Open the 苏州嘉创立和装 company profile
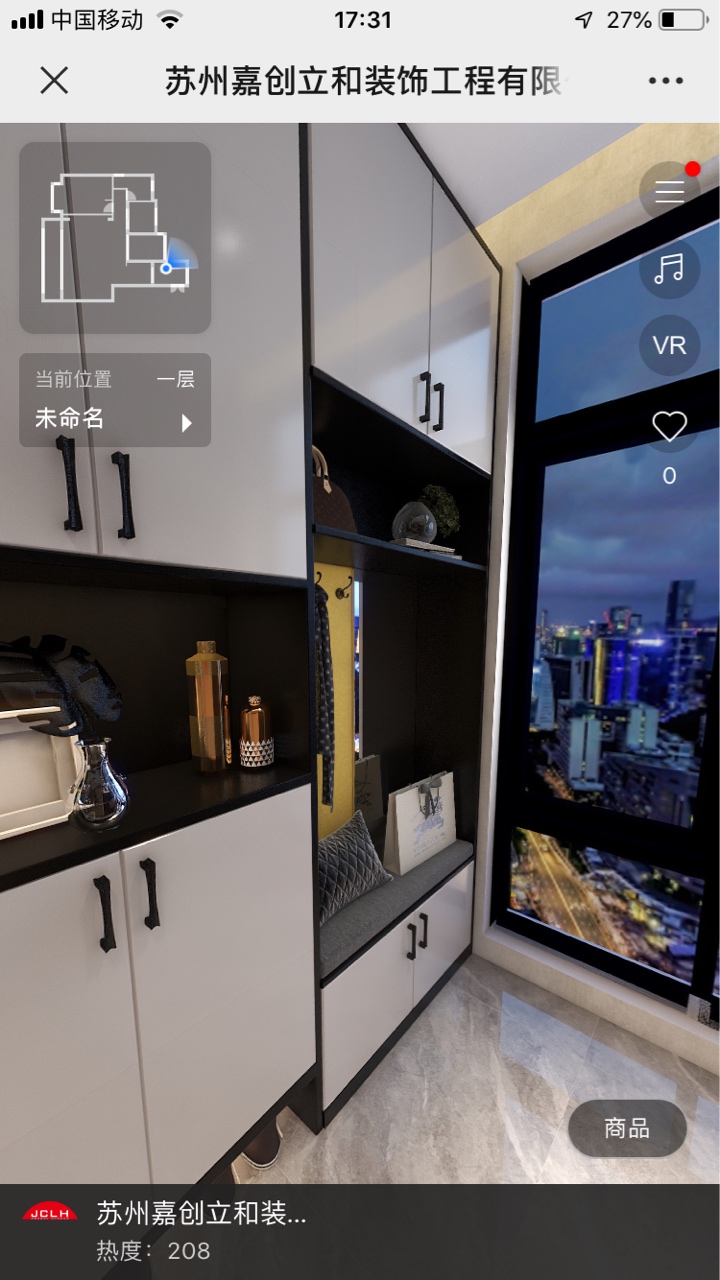Screen dimensions: 720x1280 coord(200,1214)
